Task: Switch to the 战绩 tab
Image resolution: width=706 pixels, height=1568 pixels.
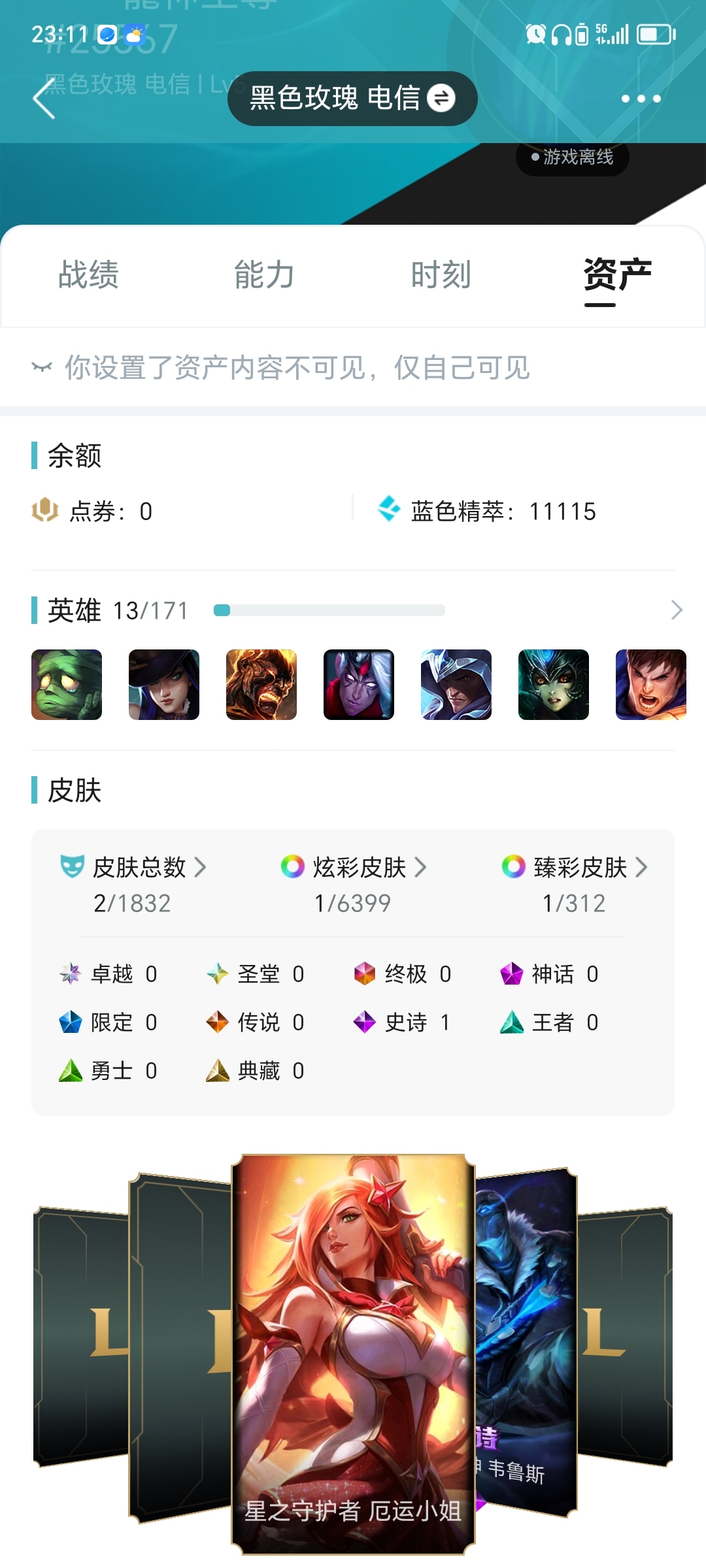Action: [89, 275]
